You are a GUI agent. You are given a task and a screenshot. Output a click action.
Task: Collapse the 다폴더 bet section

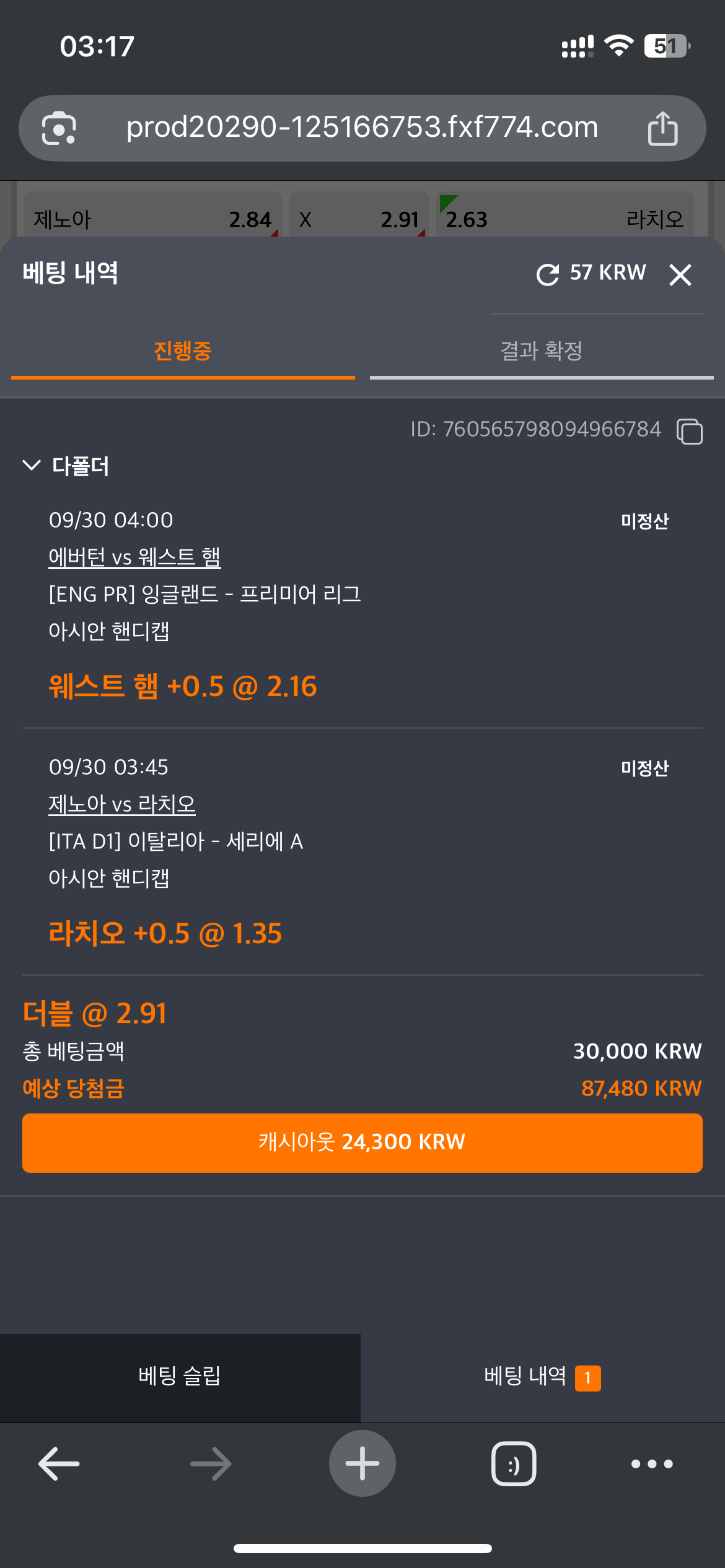tap(31, 466)
